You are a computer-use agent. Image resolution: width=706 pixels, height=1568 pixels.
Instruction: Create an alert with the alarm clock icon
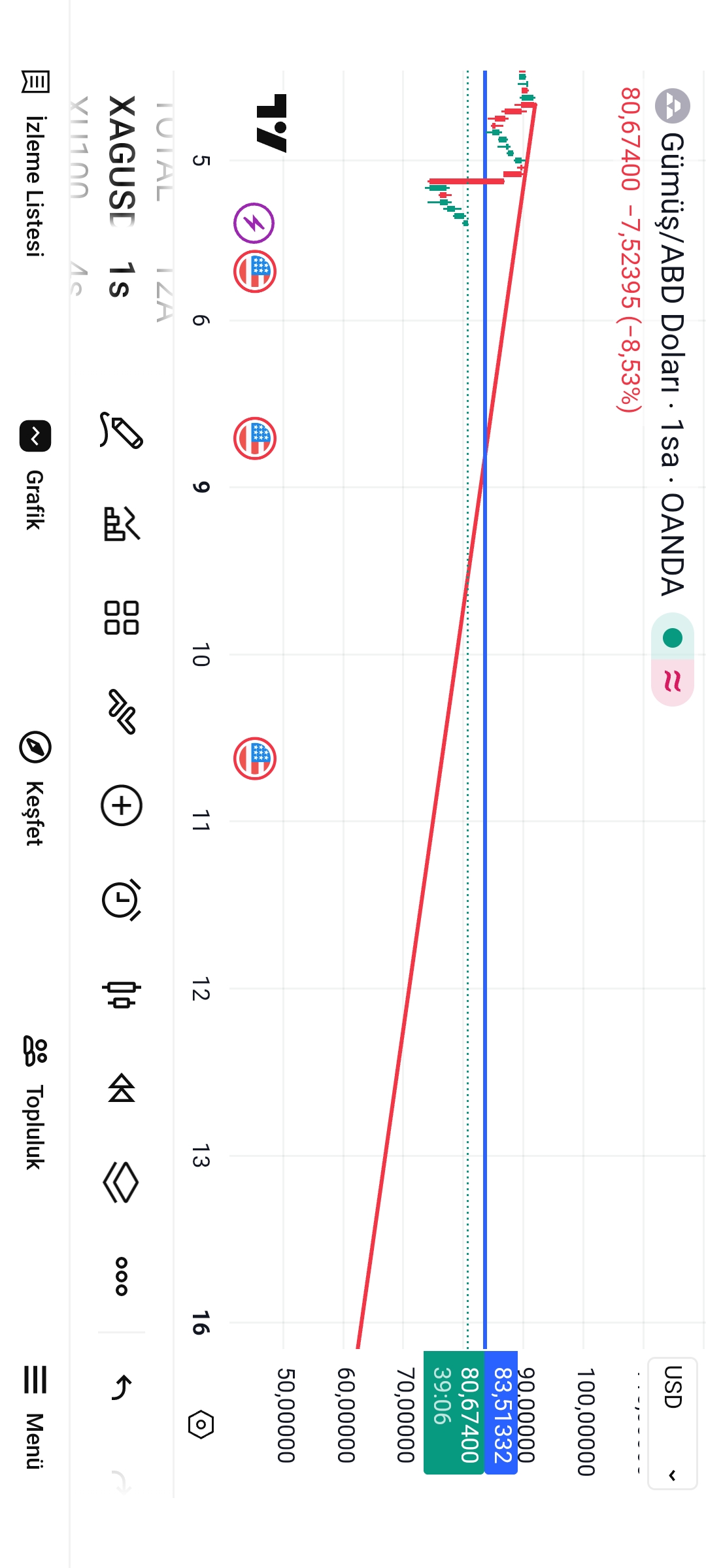[x=122, y=900]
